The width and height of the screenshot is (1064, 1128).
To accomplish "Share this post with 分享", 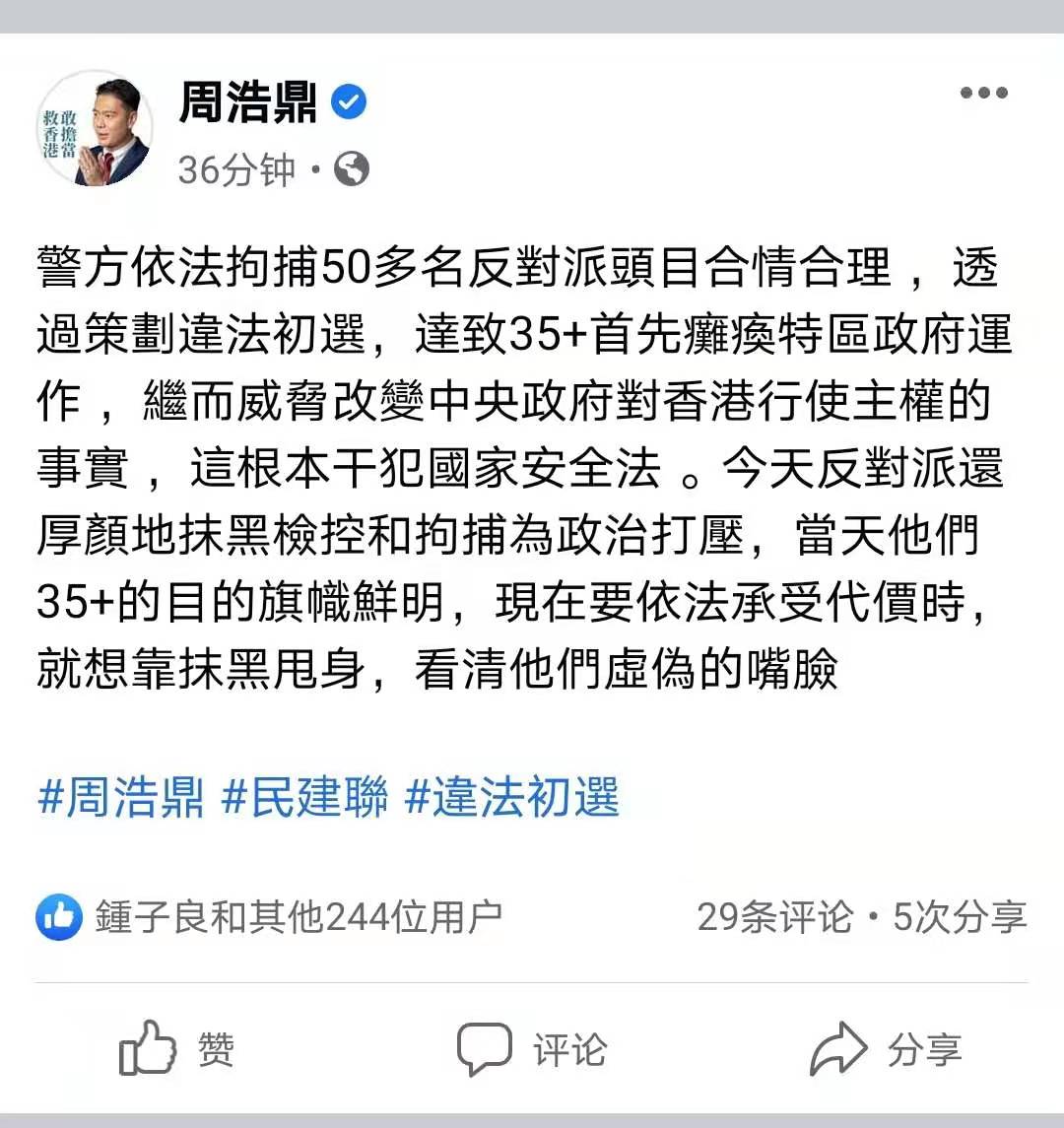I will pyautogui.click(x=885, y=1048).
